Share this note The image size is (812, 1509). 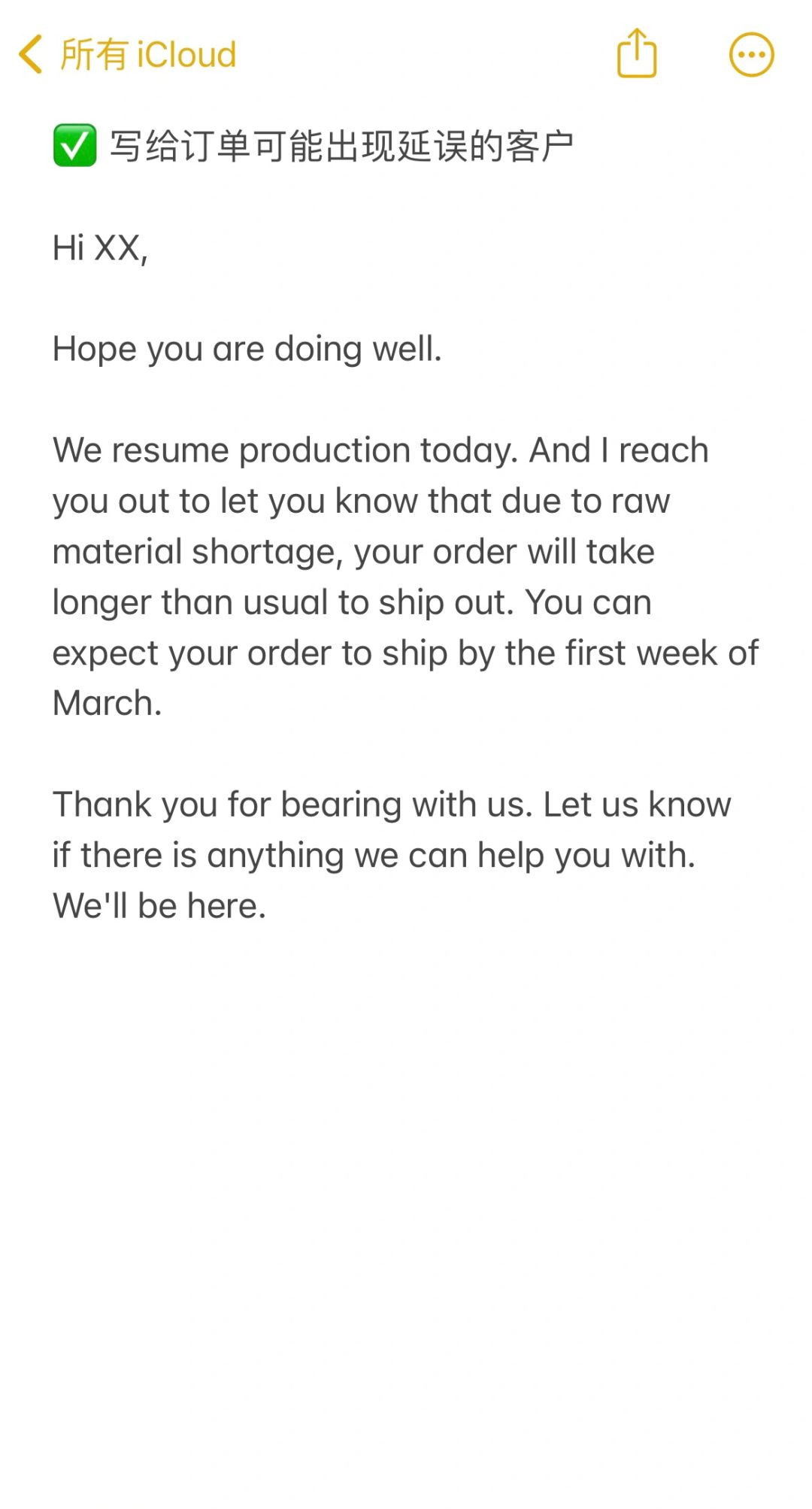[637, 53]
